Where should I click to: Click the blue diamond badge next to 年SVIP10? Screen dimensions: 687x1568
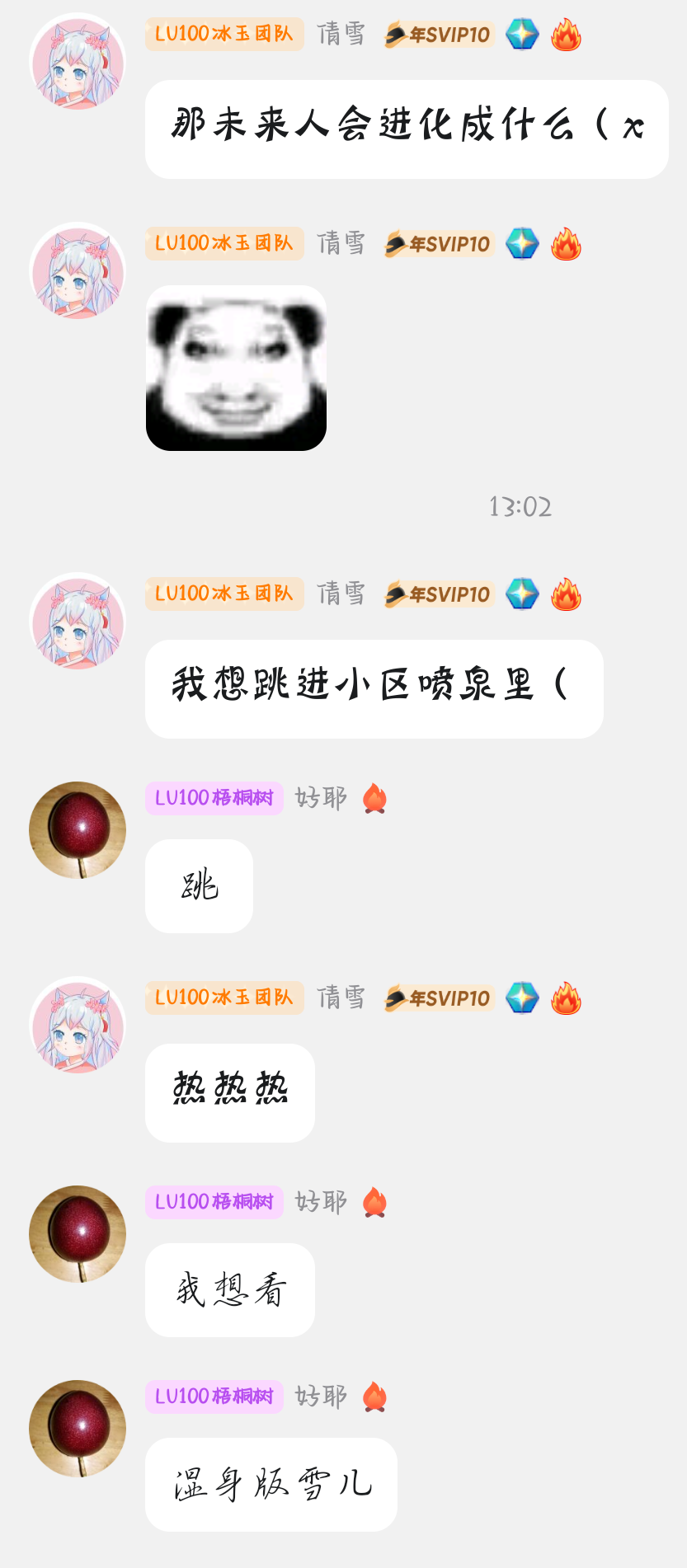coord(522,34)
